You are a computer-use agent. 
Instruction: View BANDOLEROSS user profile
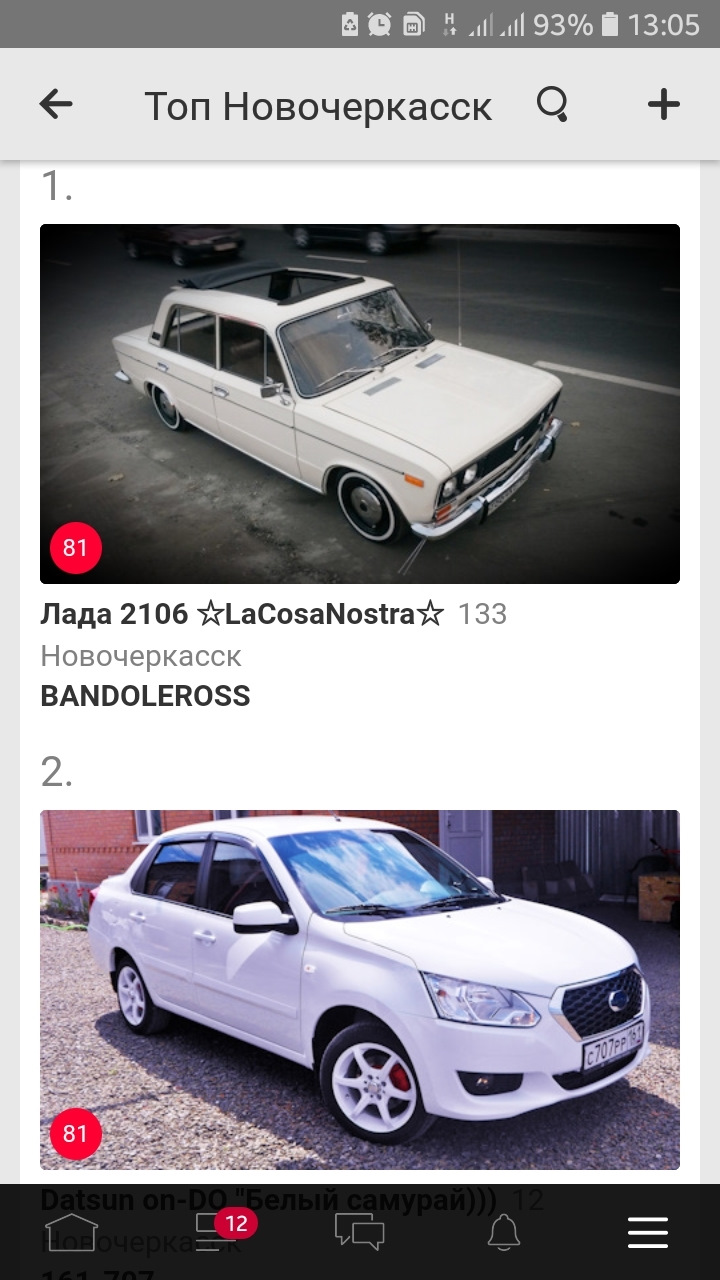(x=145, y=696)
